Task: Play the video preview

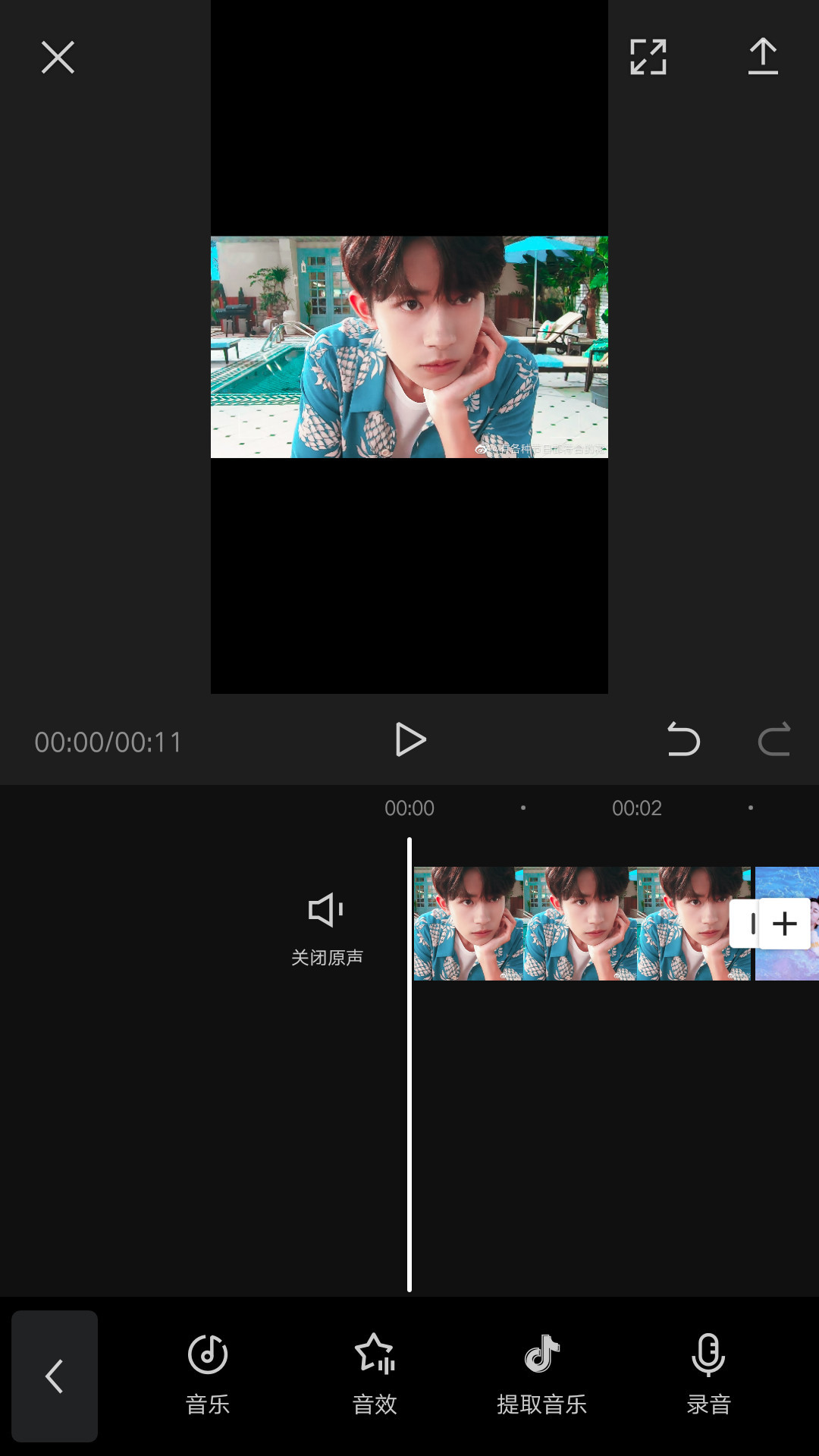Action: click(x=410, y=740)
